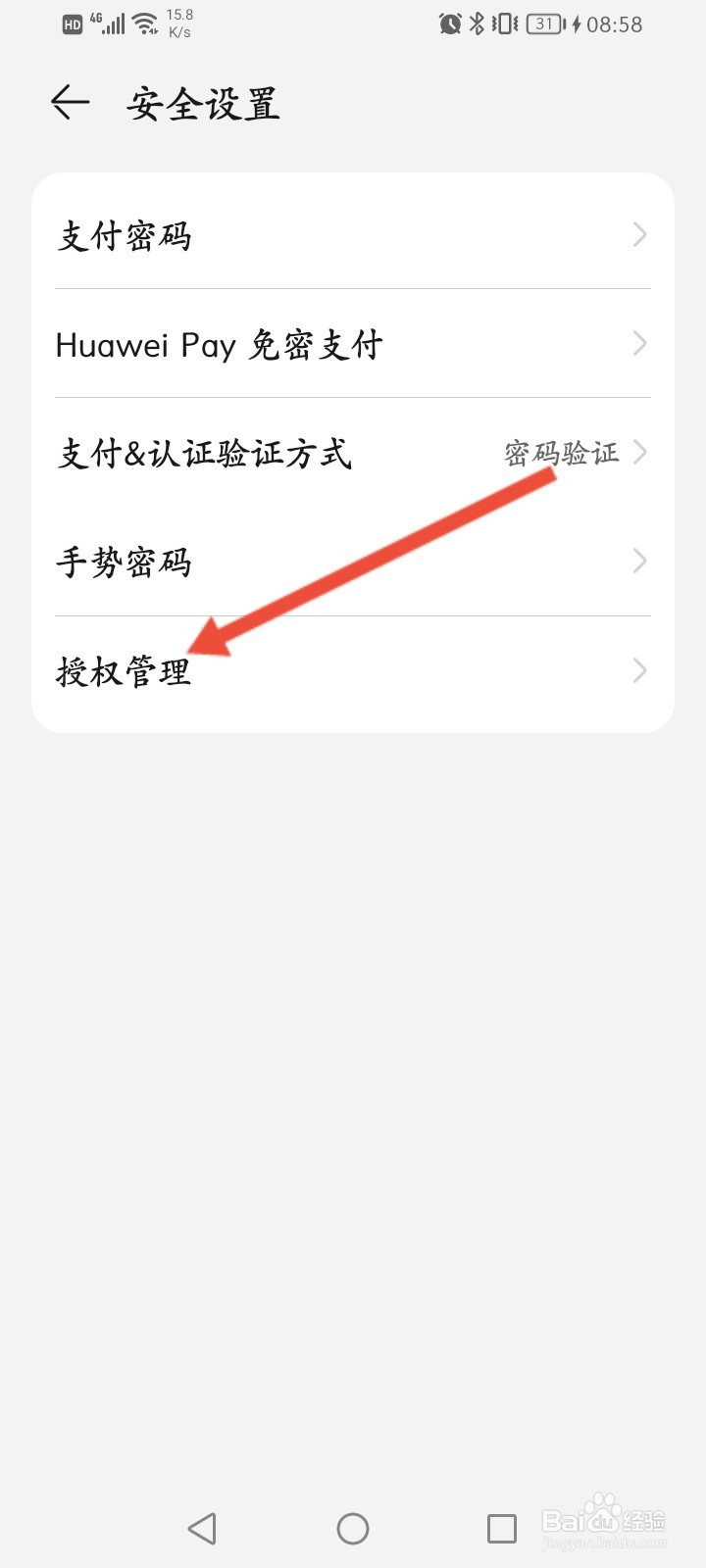Expand the Huawei Pay 免密支付 row chevron
The image size is (706, 1568).
(639, 344)
